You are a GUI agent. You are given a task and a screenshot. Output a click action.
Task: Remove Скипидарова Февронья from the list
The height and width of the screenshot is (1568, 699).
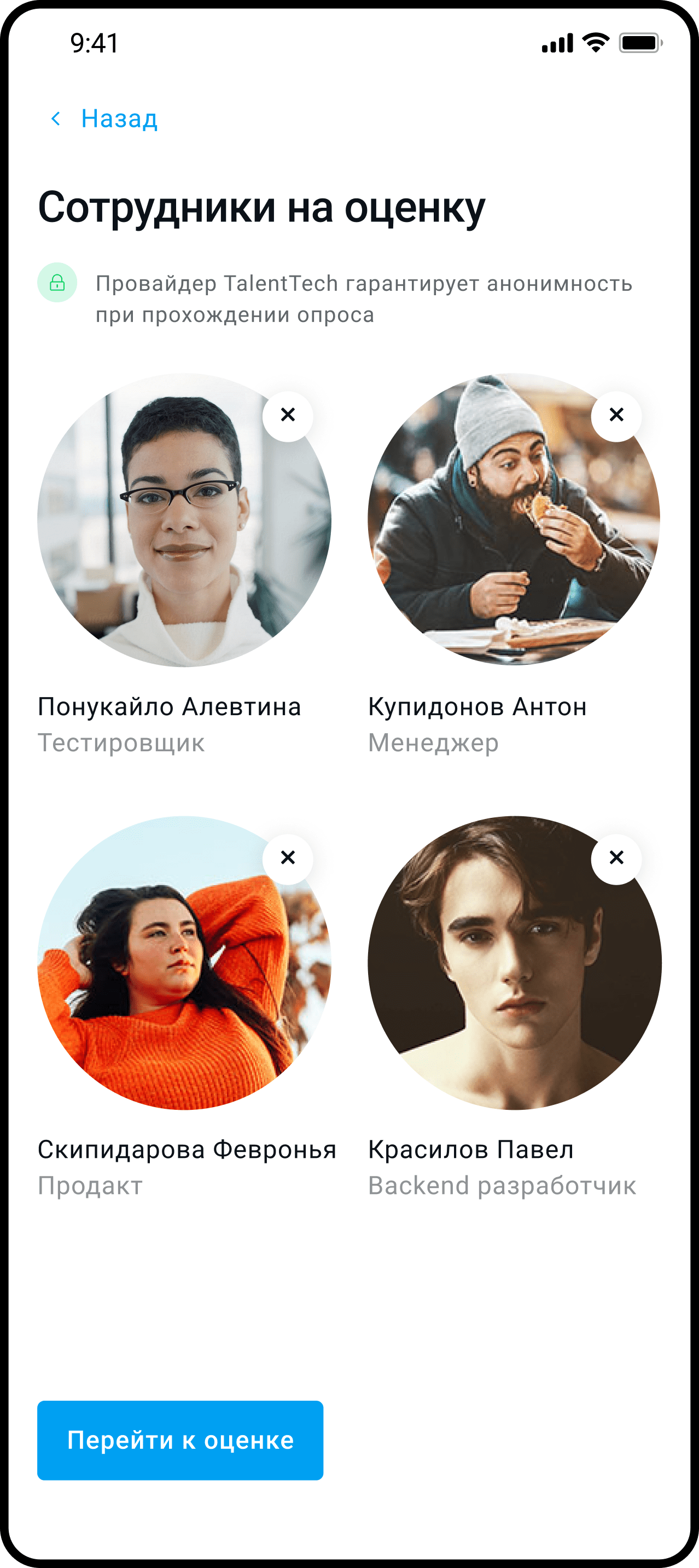tap(287, 858)
